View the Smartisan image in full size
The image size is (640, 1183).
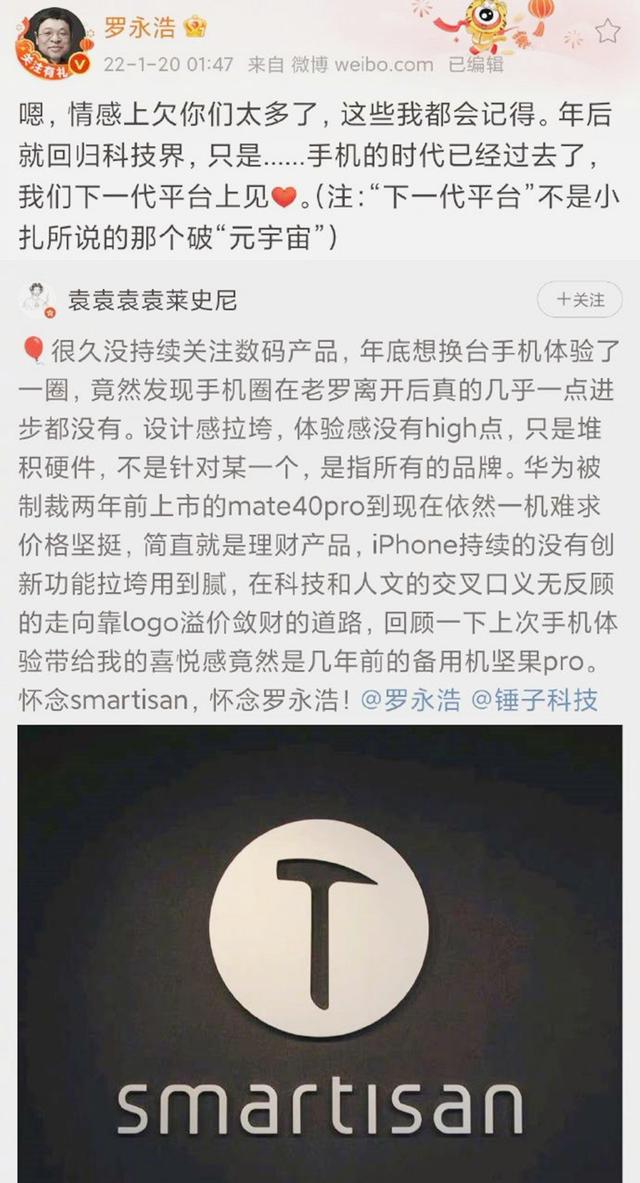click(x=320, y=950)
